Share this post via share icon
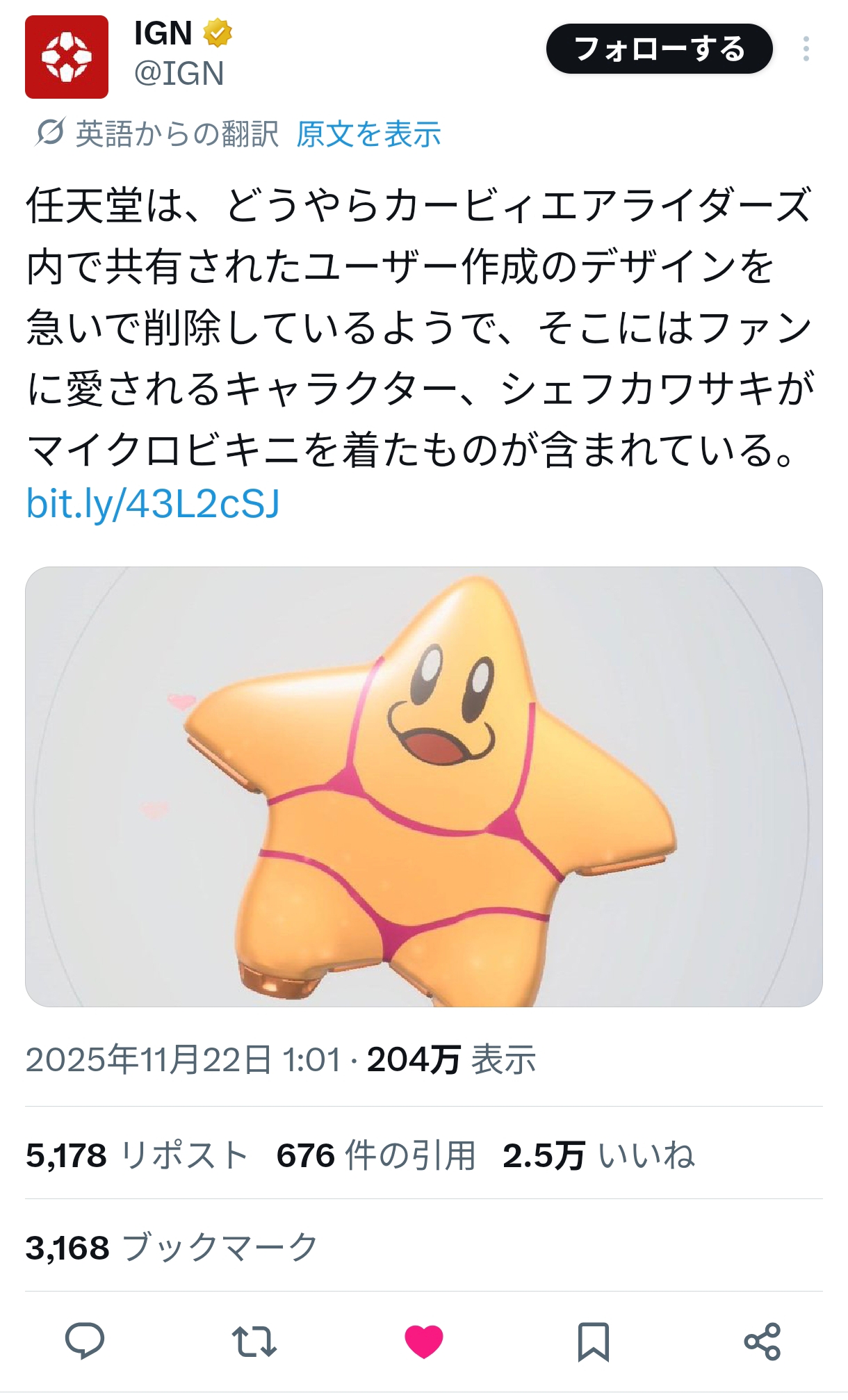The height and width of the screenshot is (1400, 848). tap(763, 1341)
